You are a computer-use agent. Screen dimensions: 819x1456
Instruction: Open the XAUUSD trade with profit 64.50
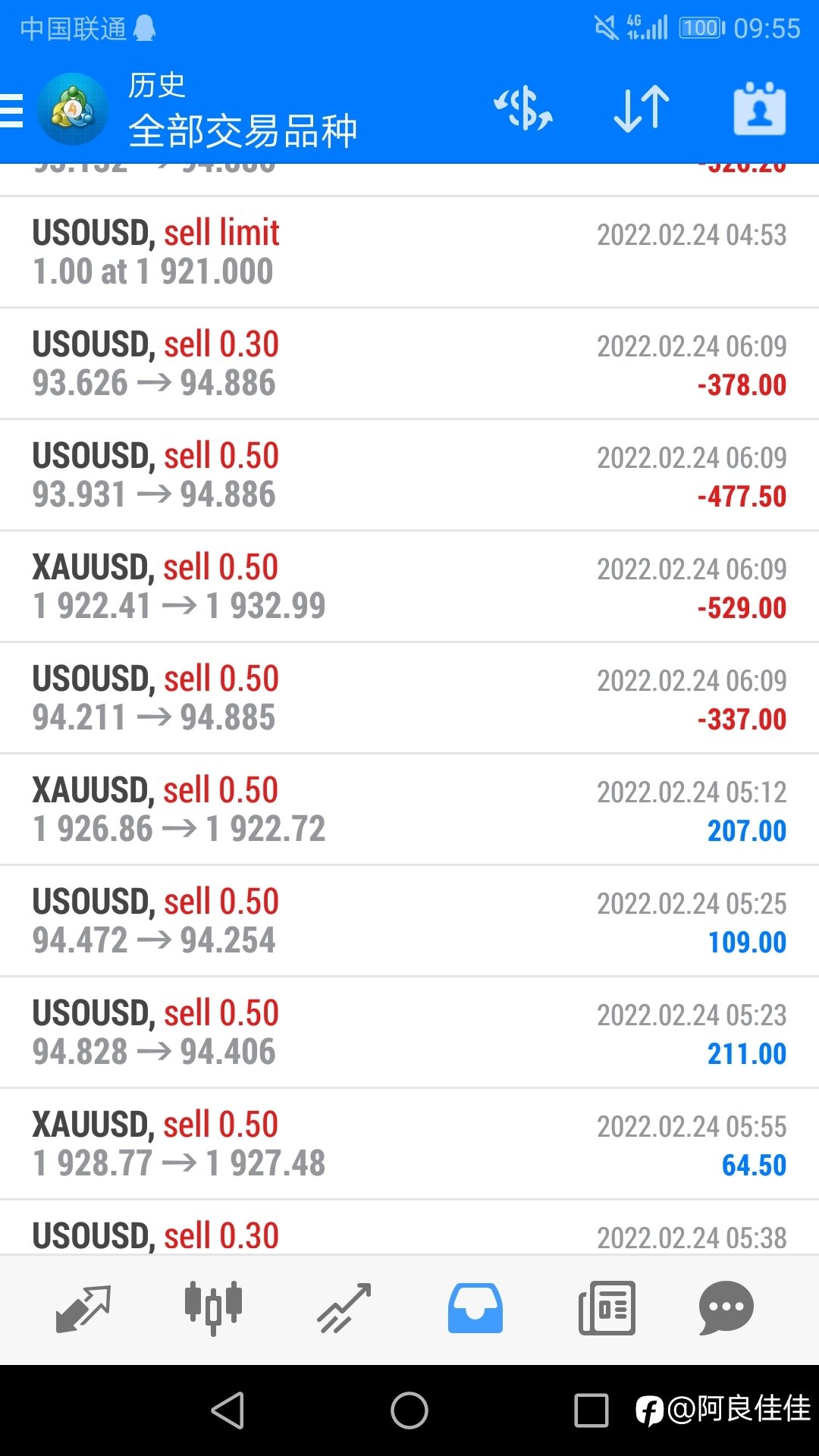coord(409,1144)
